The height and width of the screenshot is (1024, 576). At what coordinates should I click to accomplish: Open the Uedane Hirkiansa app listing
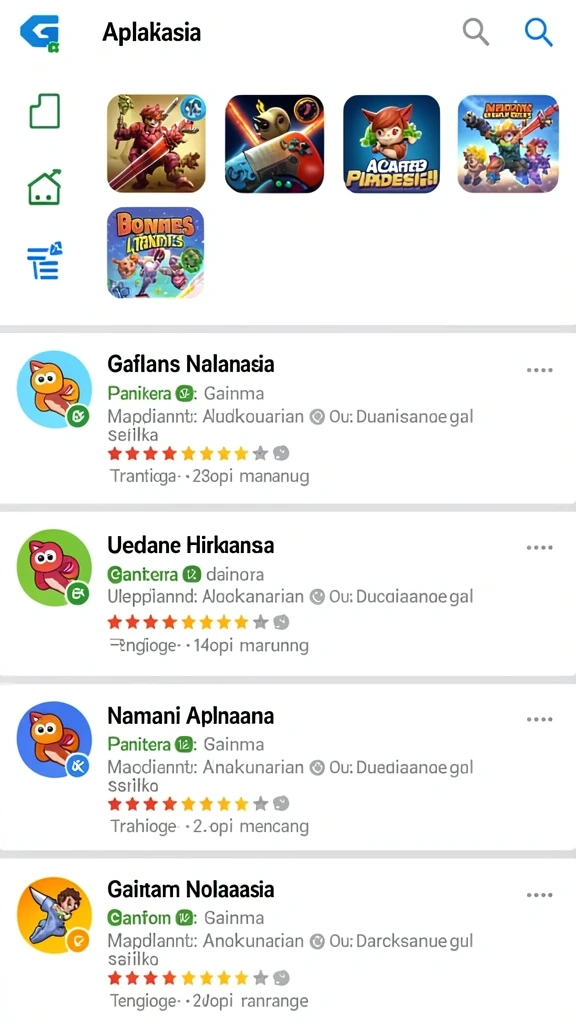pos(287,594)
